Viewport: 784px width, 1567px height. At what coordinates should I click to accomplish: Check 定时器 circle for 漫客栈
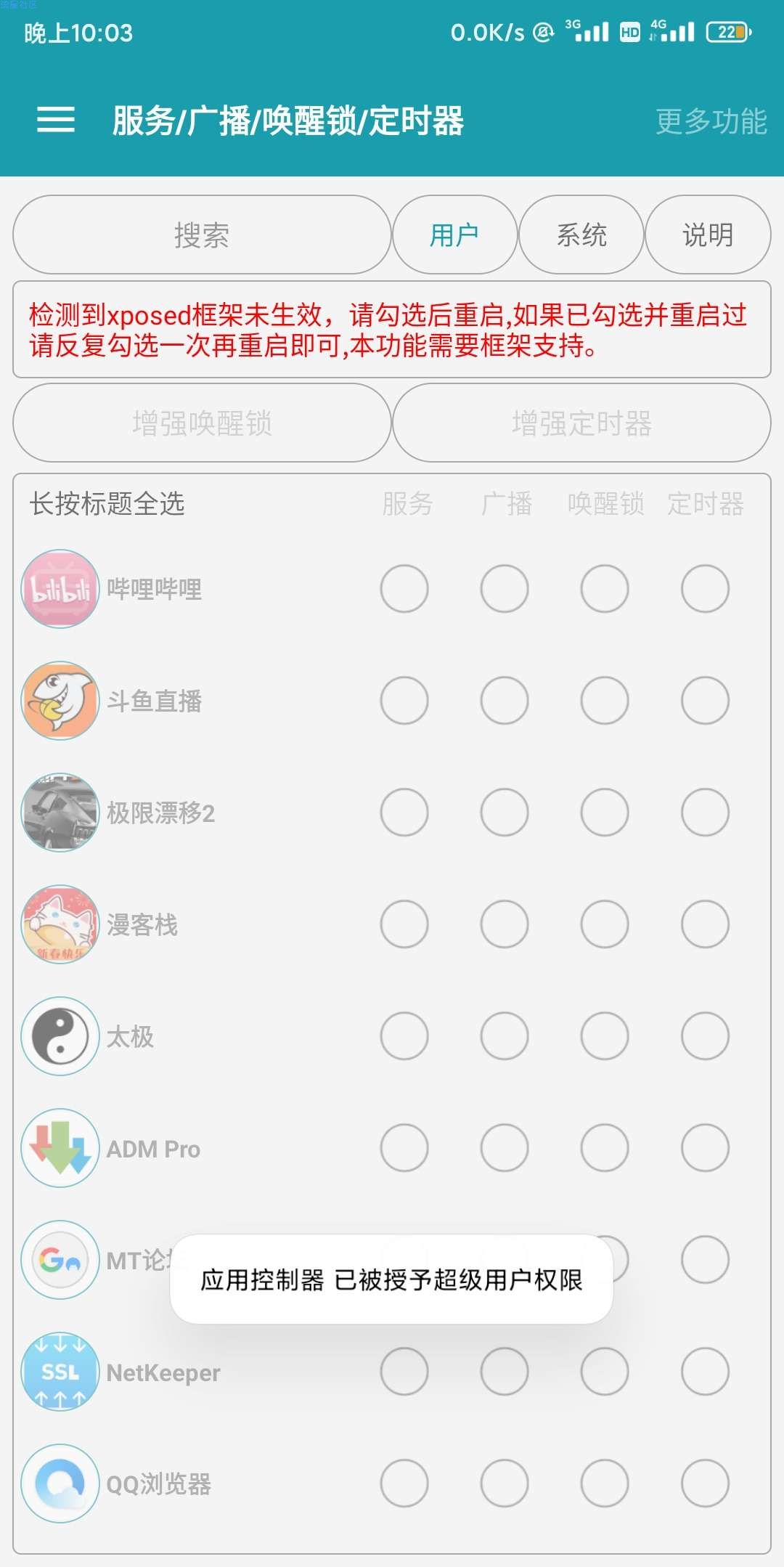click(705, 924)
